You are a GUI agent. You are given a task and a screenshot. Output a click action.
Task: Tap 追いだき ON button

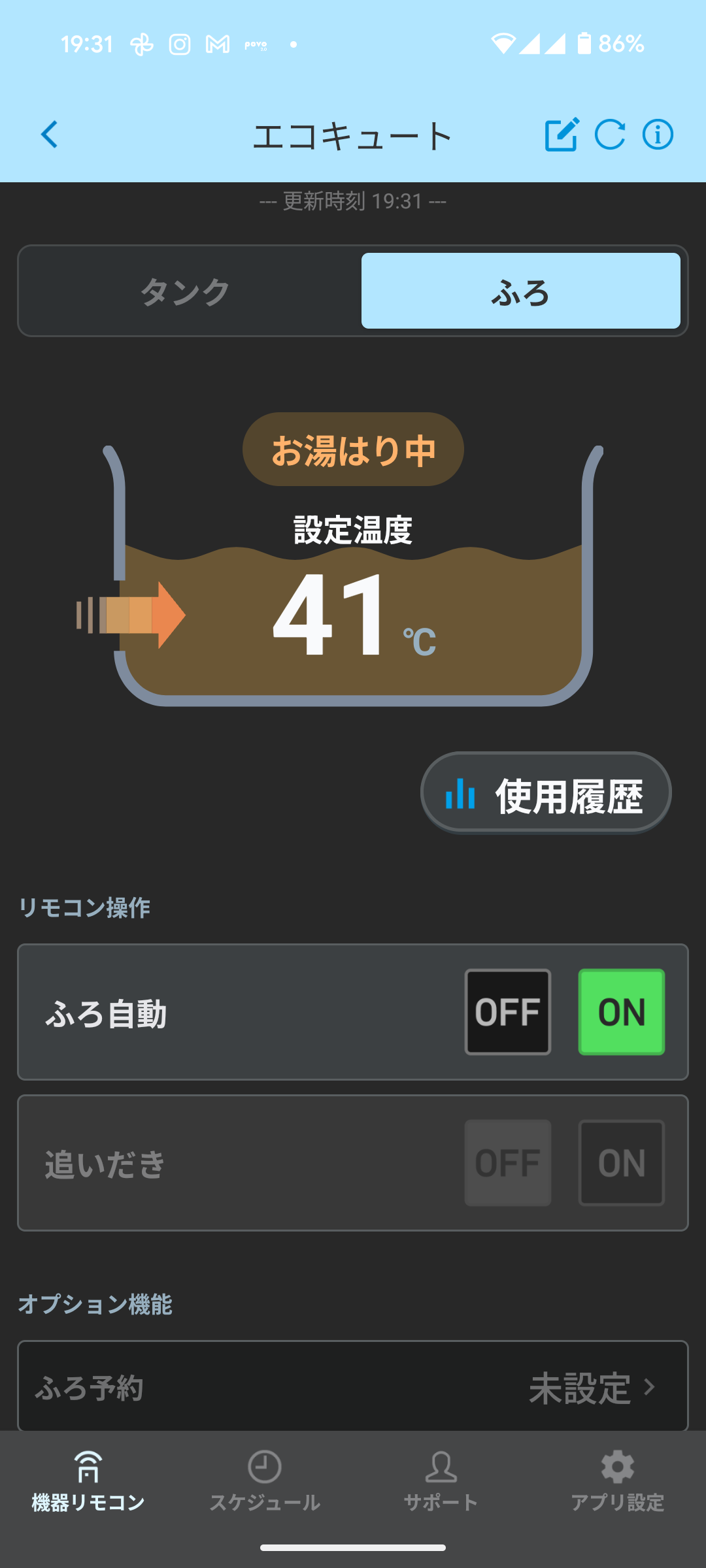click(x=622, y=1163)
